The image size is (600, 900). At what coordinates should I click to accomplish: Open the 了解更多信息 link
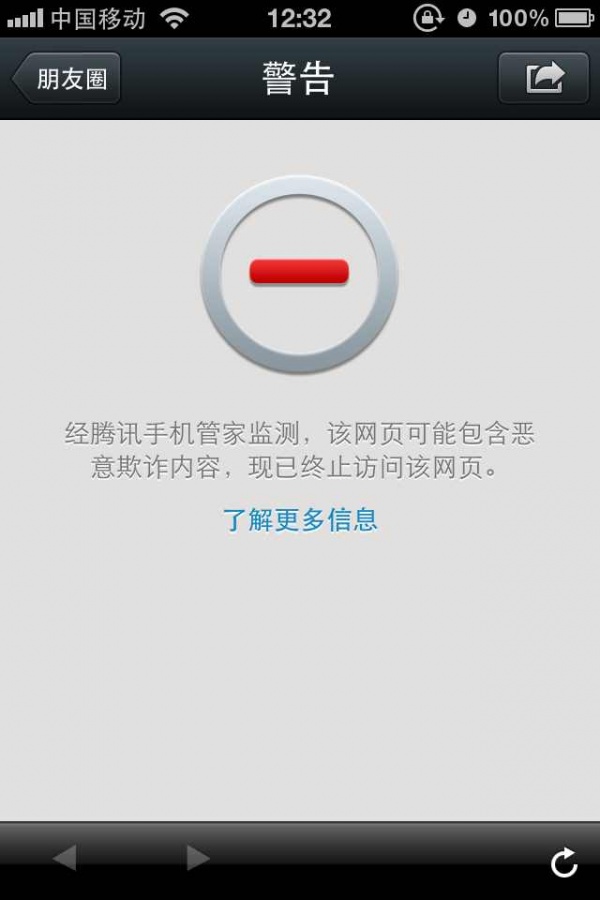[x=300, y=520]
